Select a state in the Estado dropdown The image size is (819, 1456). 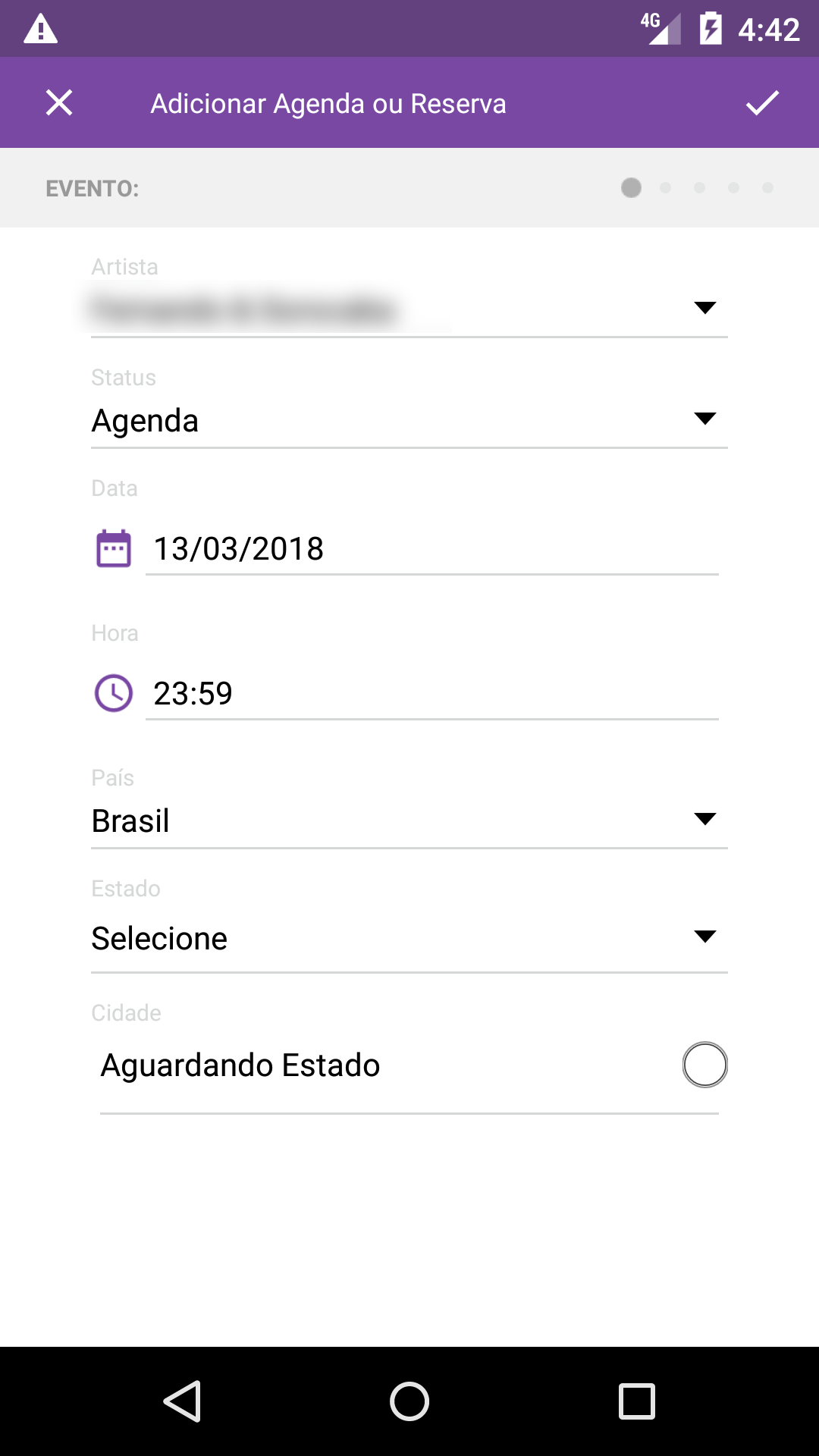click(x=409, y=938)
